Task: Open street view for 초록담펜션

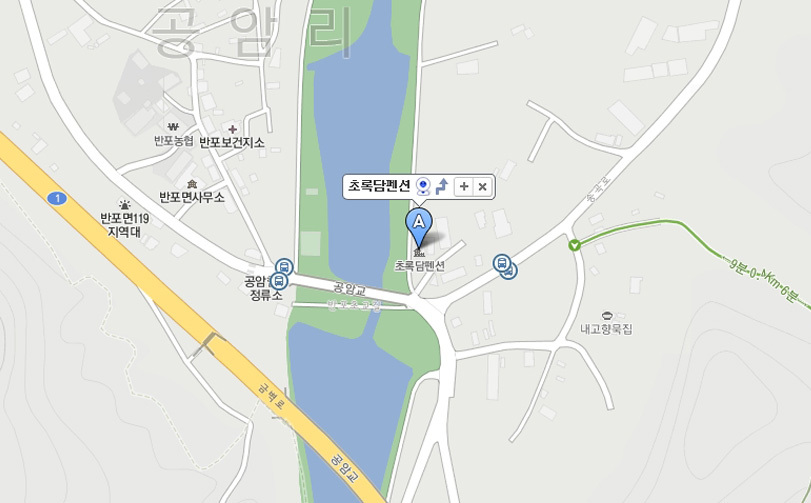Action: tap(424, 186)
